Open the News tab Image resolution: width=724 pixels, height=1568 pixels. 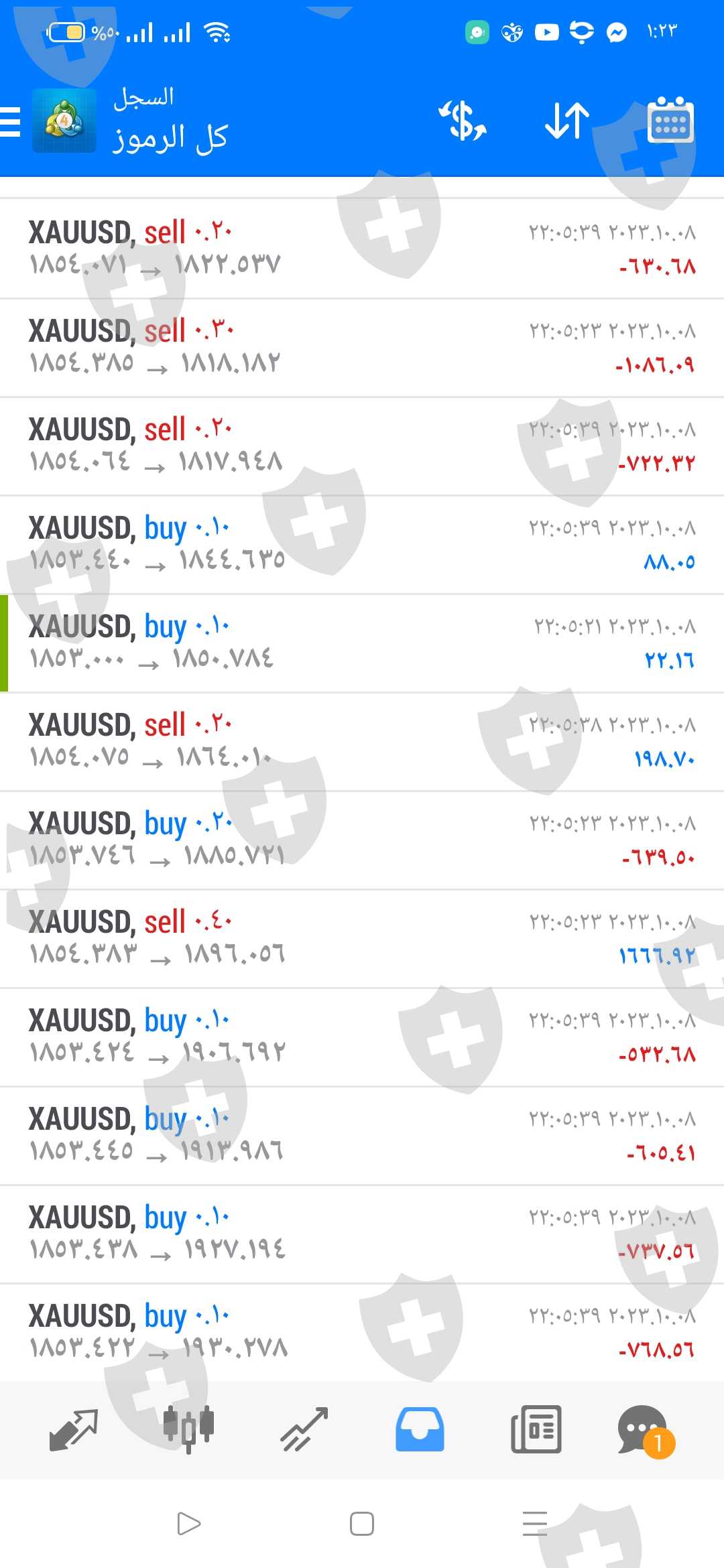(536, 1429)
